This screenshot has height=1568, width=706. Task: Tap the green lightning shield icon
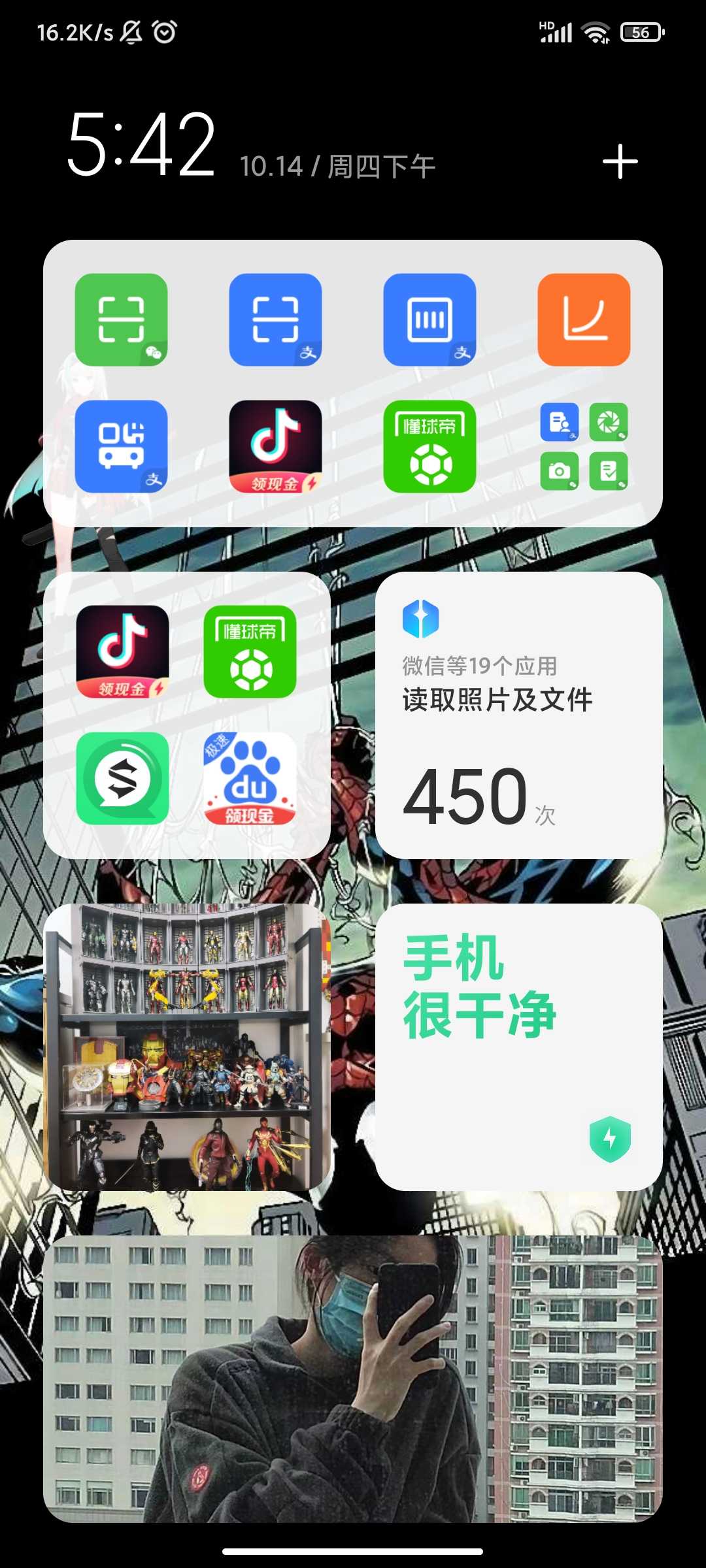click(610, 1139)
